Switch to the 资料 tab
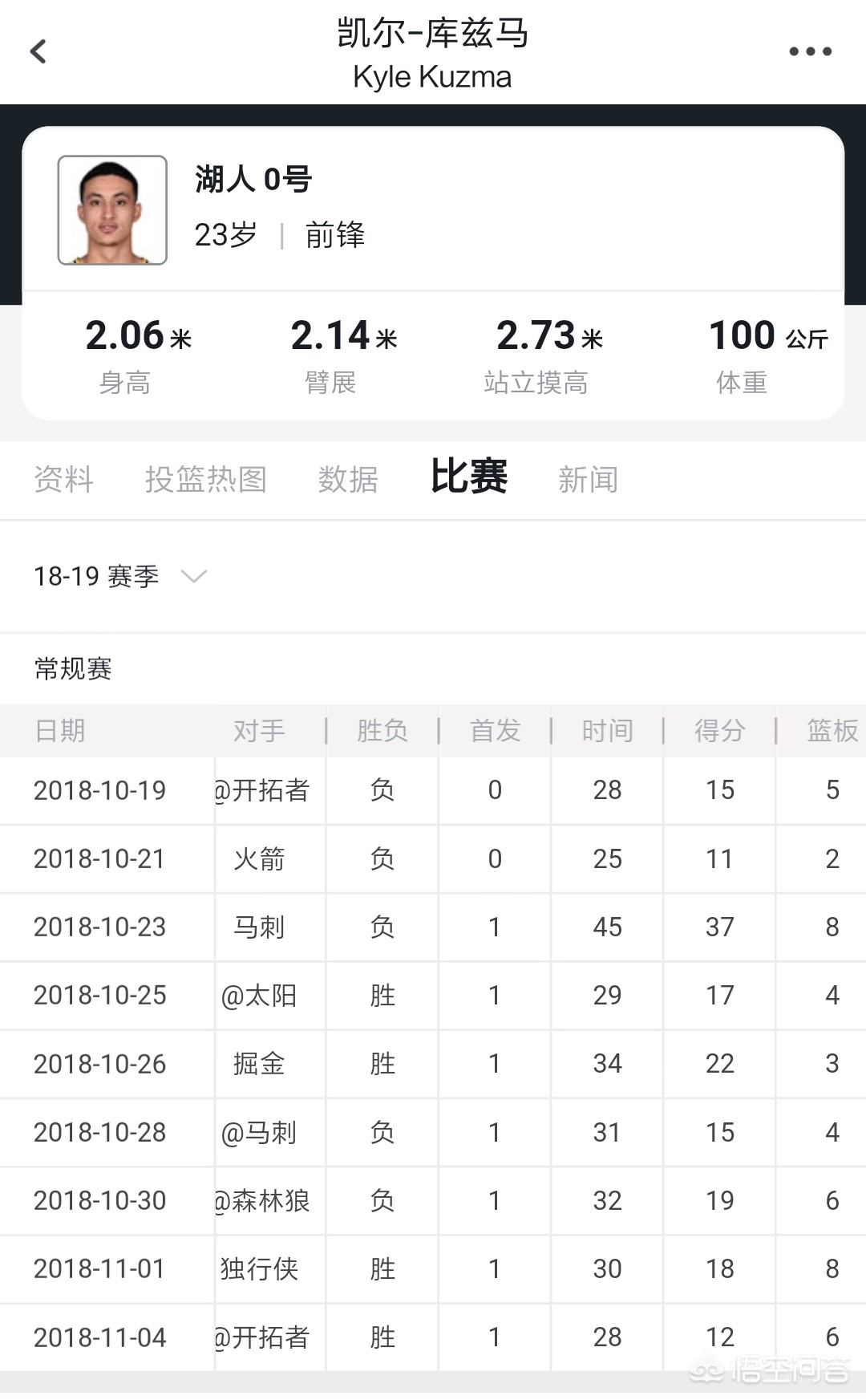Screen dimensions: 866x1400 pos(63,479)
